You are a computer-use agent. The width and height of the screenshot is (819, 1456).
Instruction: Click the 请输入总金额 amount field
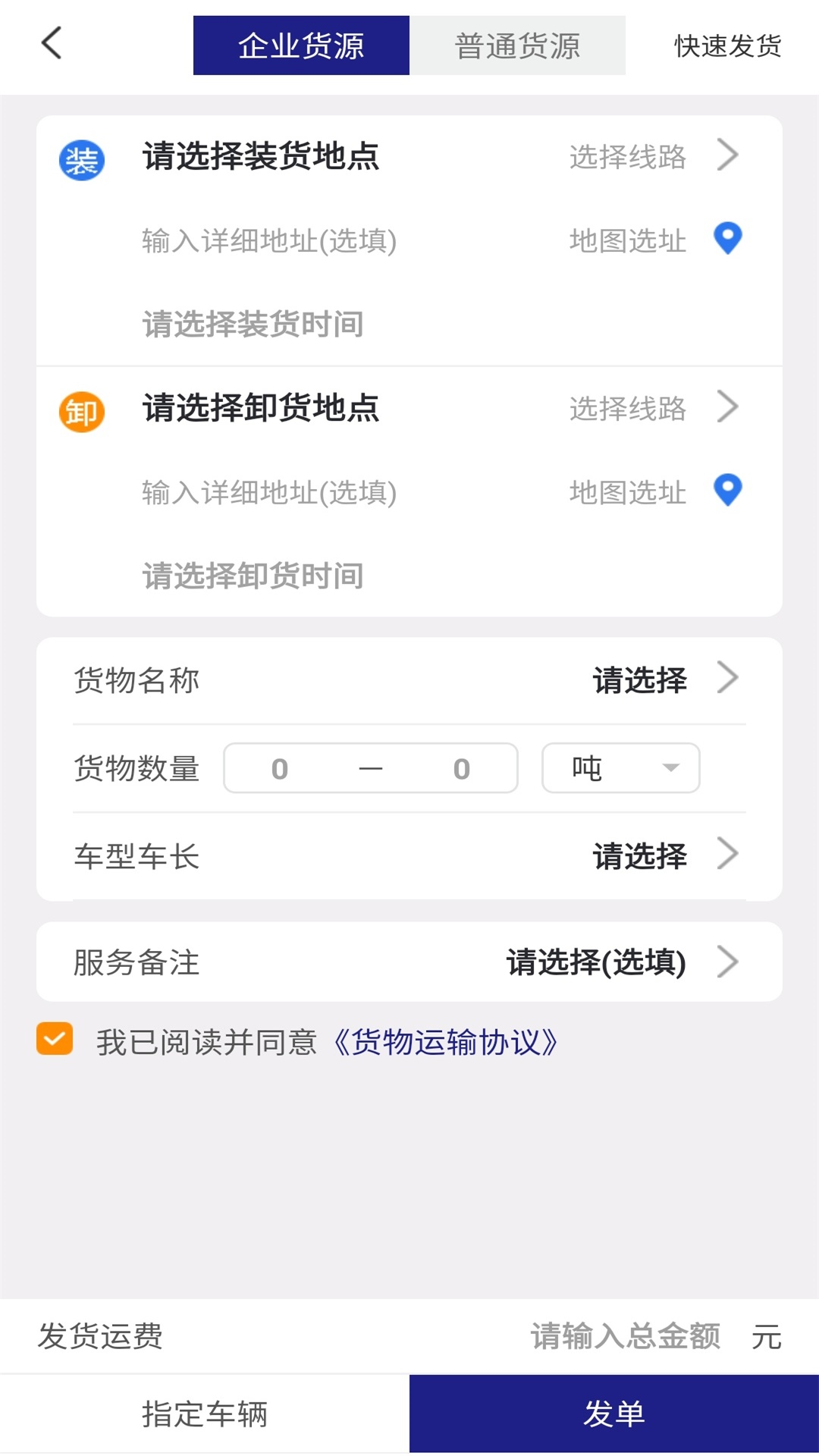pos(625,1337)
